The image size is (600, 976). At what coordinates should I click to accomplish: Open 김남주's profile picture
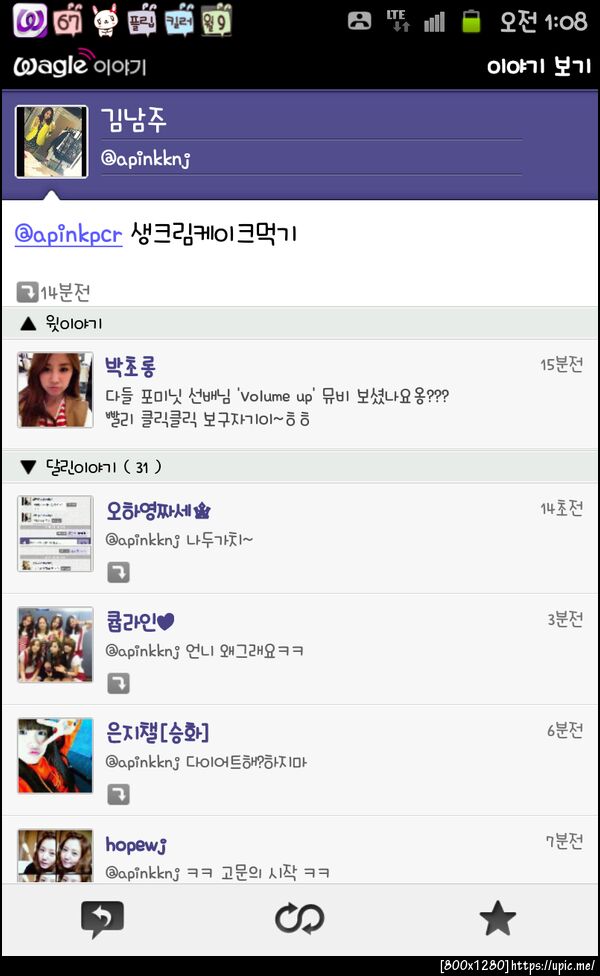click(52, 141)
